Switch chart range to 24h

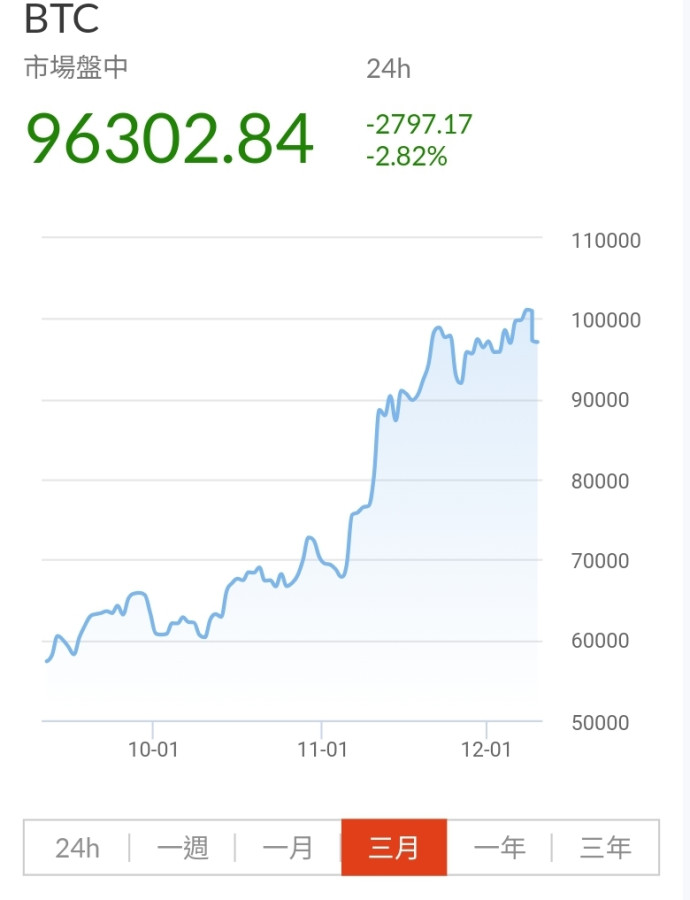[x=78, y=848]
